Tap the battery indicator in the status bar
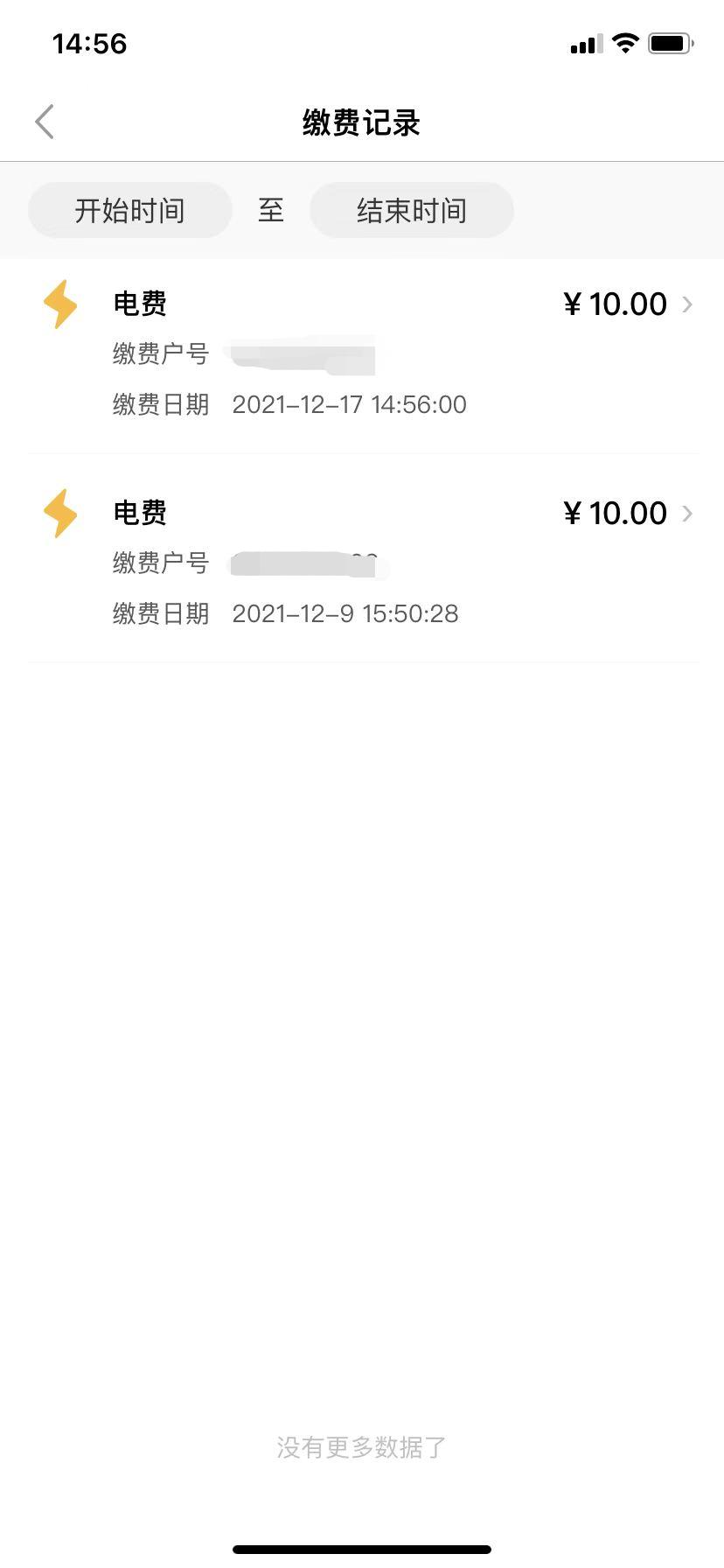This screenshot has height=1568, width=724. pyautogui.click(x=670, y=42)
